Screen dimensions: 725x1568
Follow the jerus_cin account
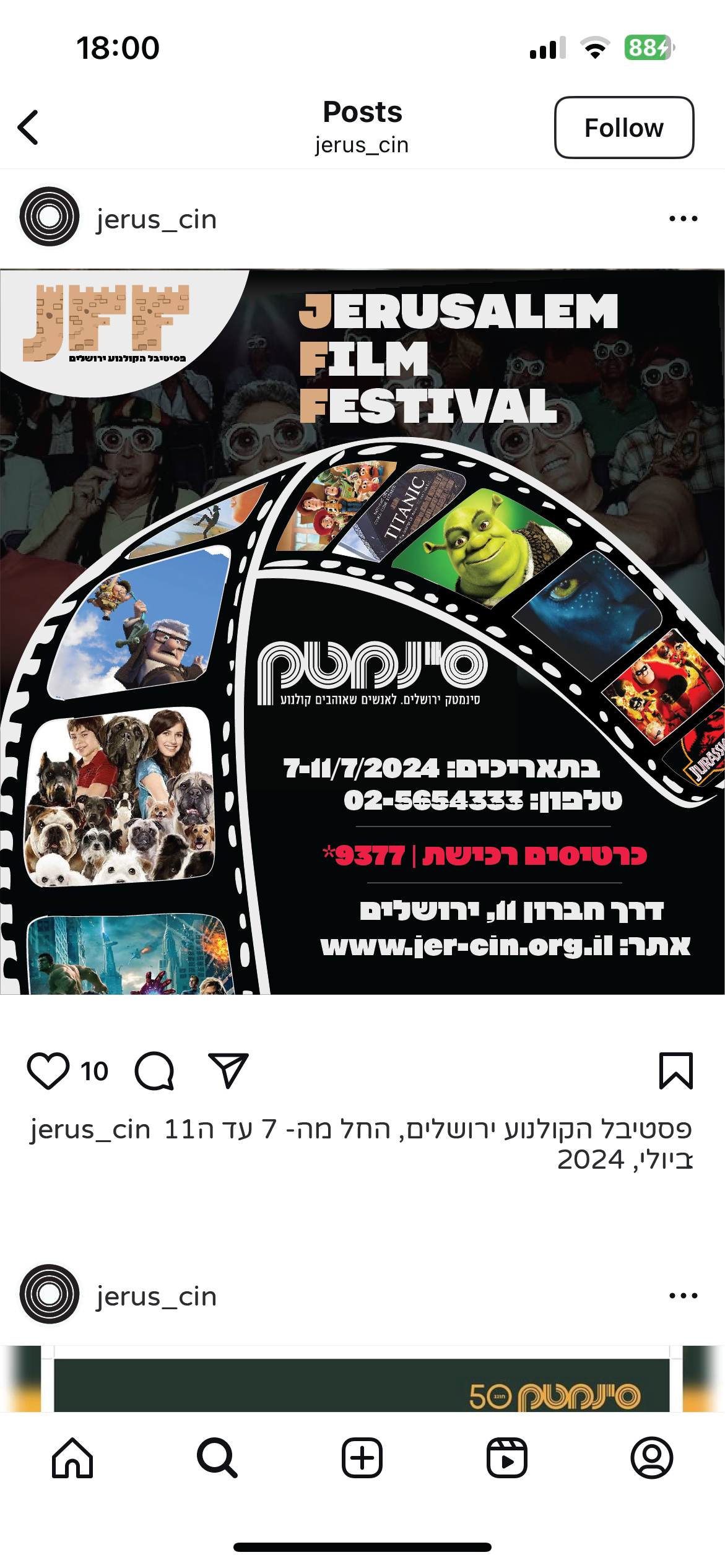tap(623, 128)
